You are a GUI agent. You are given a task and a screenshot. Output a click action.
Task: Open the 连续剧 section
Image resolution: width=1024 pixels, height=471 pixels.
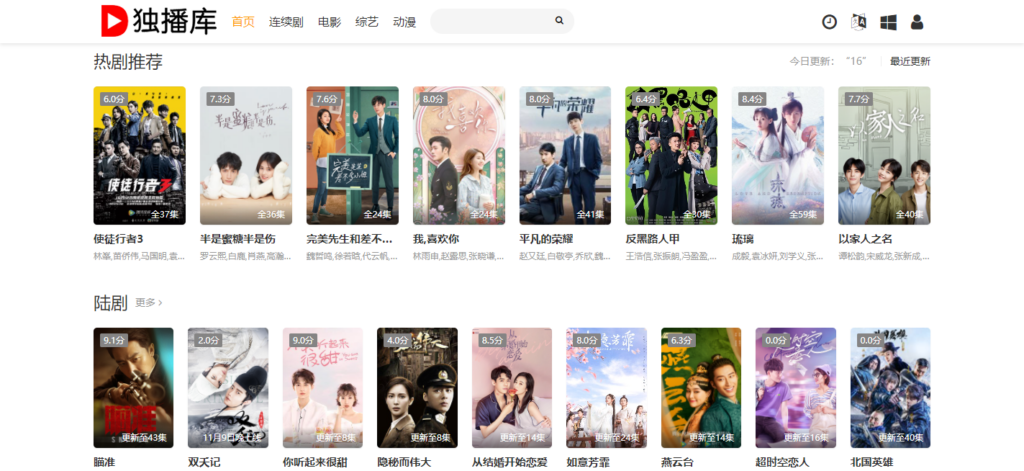click(x=286, y=21)
